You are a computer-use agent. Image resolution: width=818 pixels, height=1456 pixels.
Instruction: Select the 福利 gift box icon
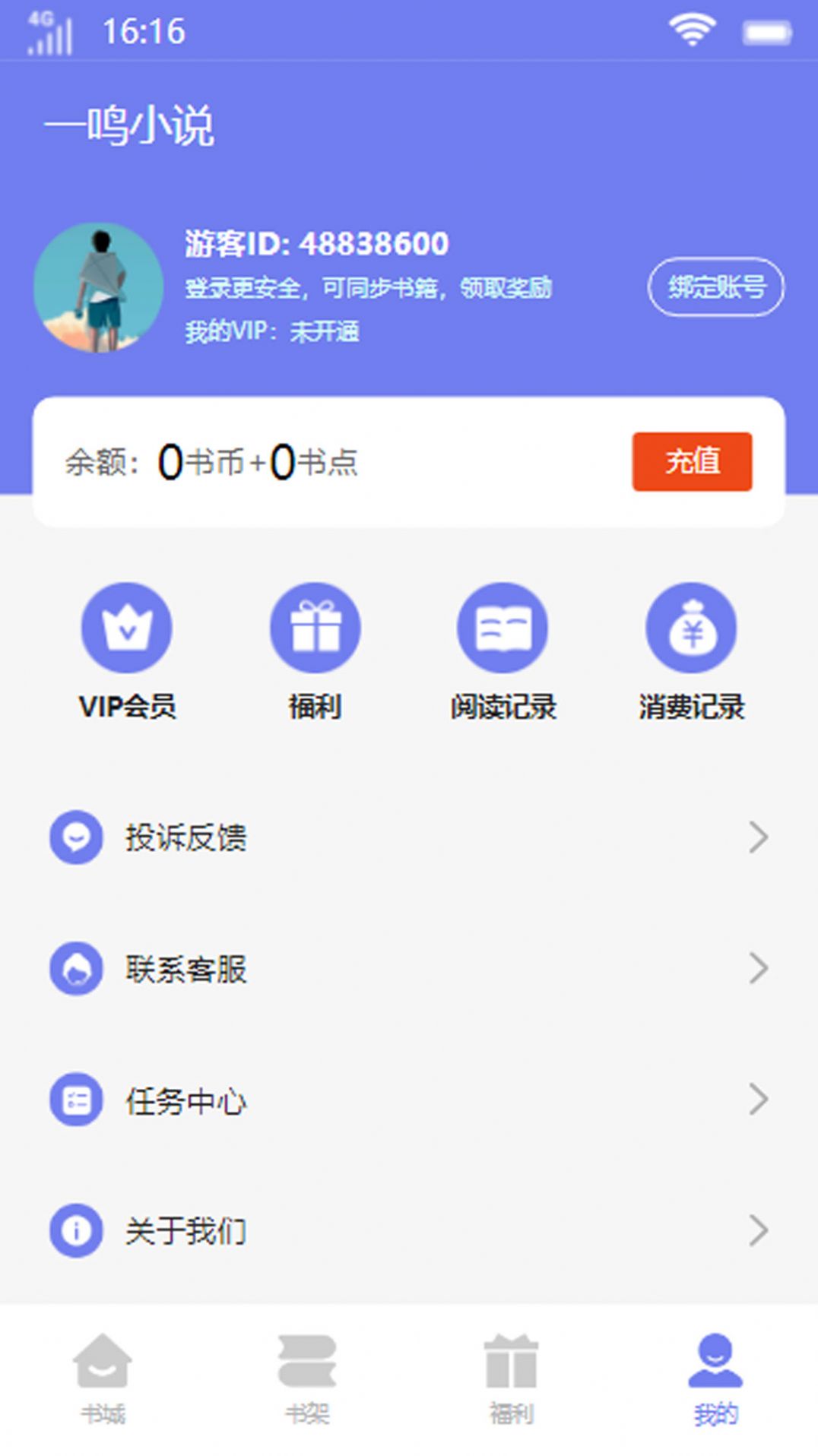click(x=314, y=627)
